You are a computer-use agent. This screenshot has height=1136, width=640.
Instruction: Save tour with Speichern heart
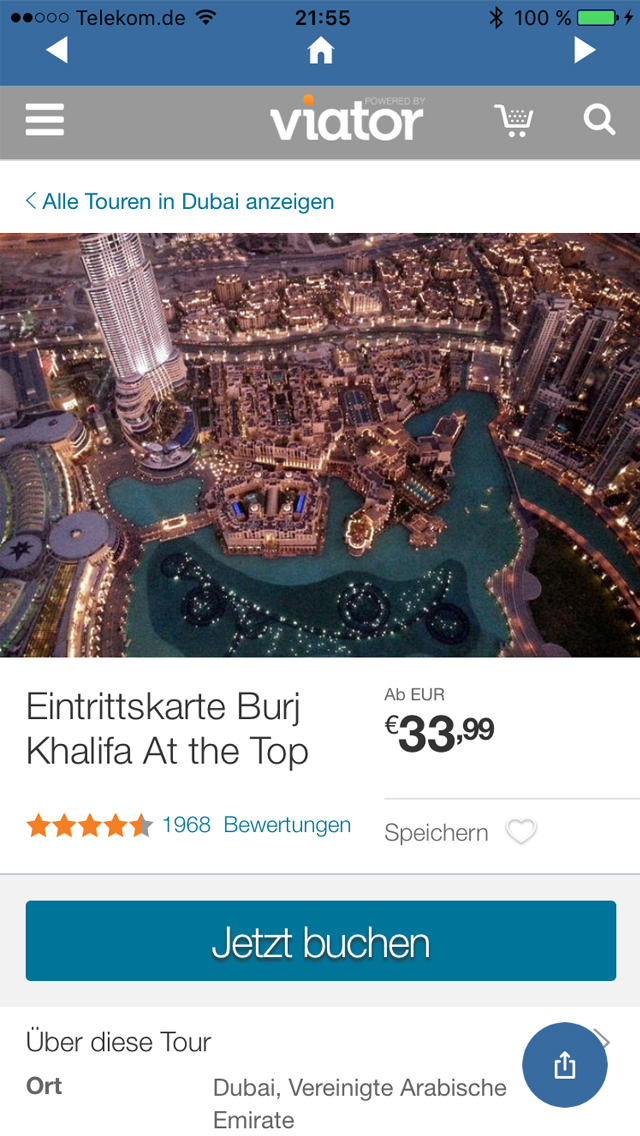pyautogui.click(x=521, y=832)
